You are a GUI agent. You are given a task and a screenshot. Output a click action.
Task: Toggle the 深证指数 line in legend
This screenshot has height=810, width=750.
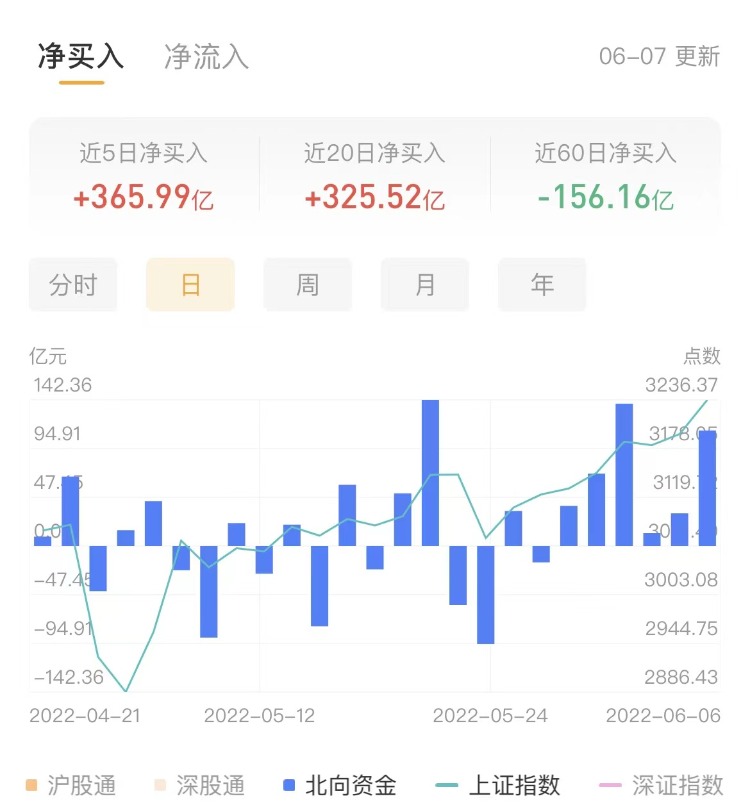point(664,785)
